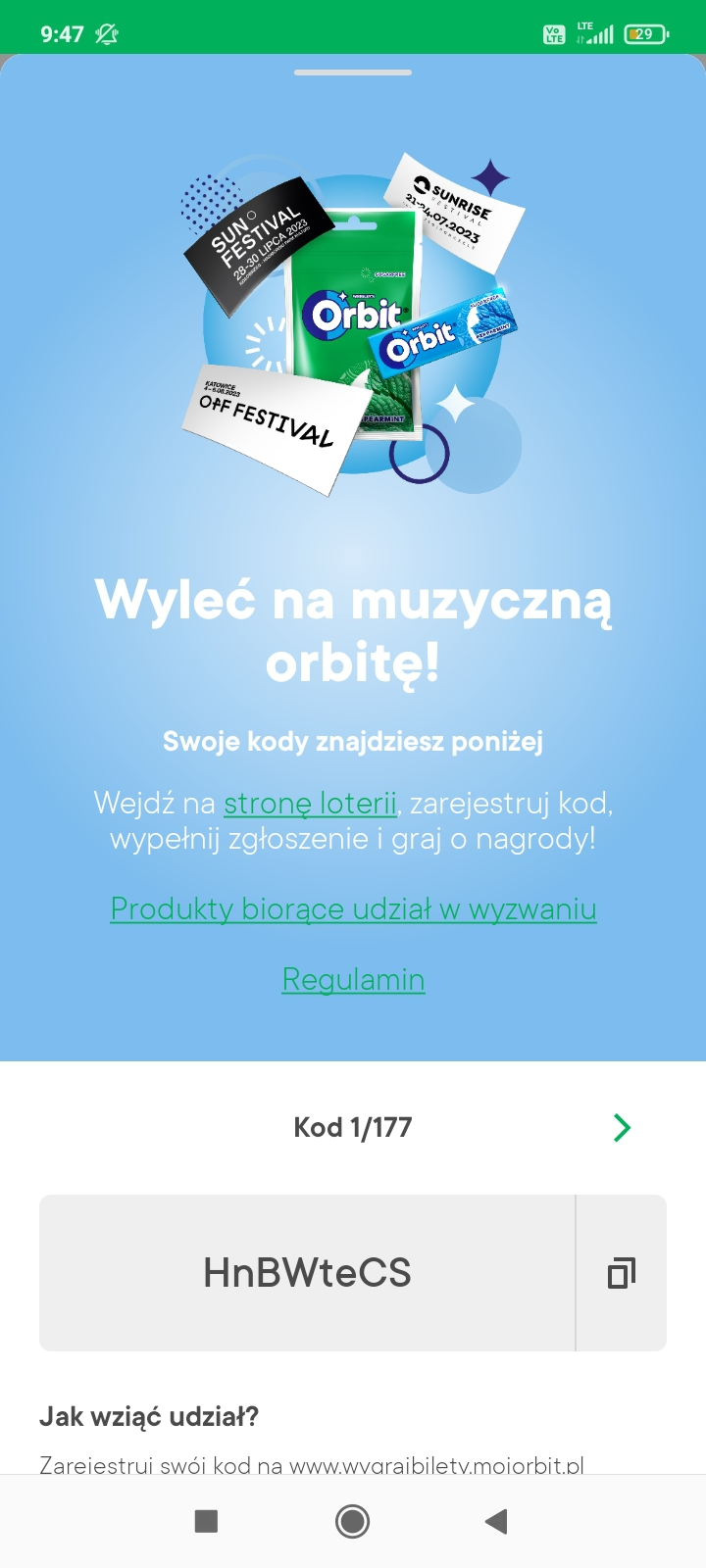
Task: Copy code HnBWteCS to clipboard
Action: point(621,1273)
